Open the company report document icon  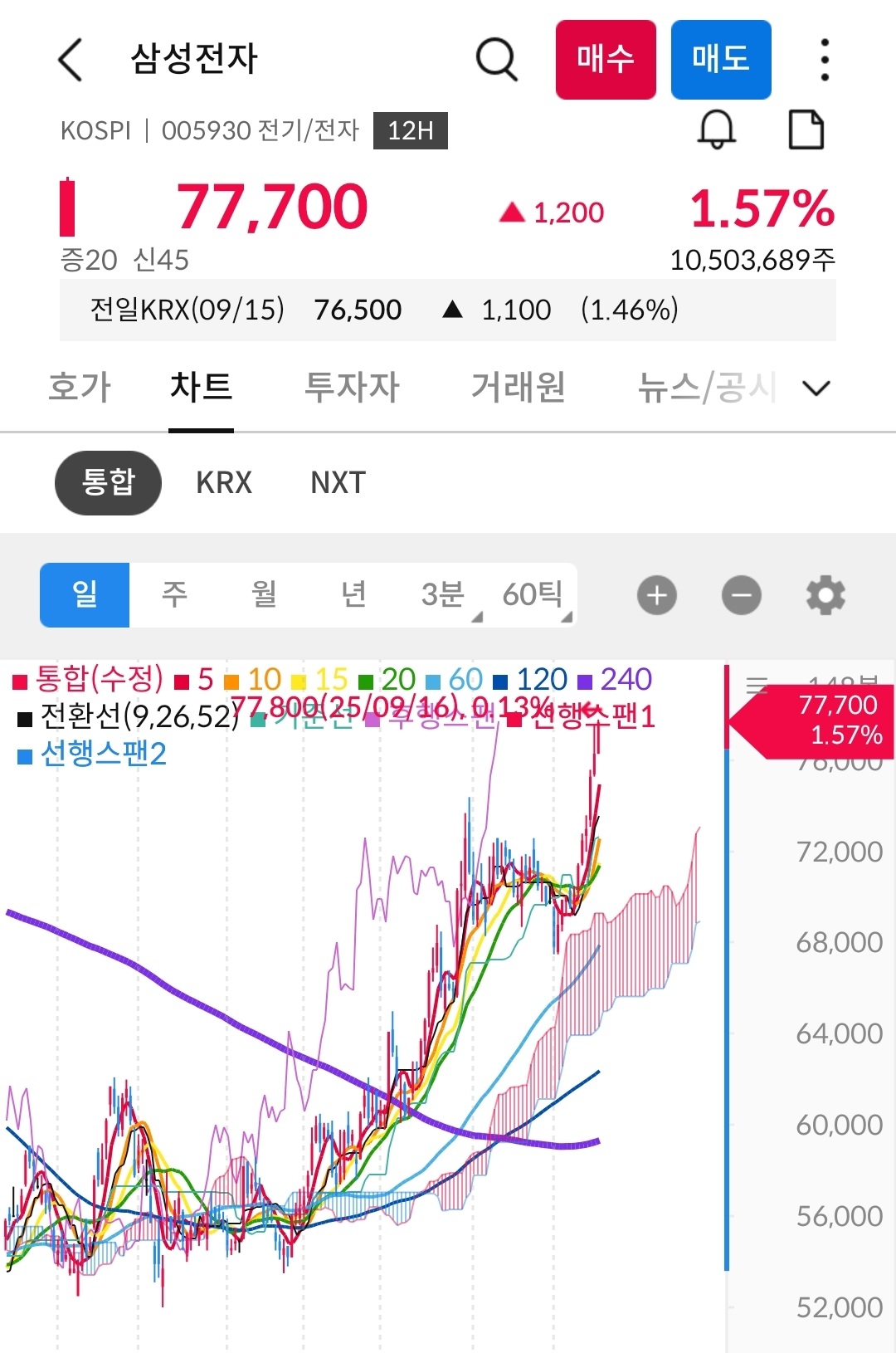click(806, 130)
